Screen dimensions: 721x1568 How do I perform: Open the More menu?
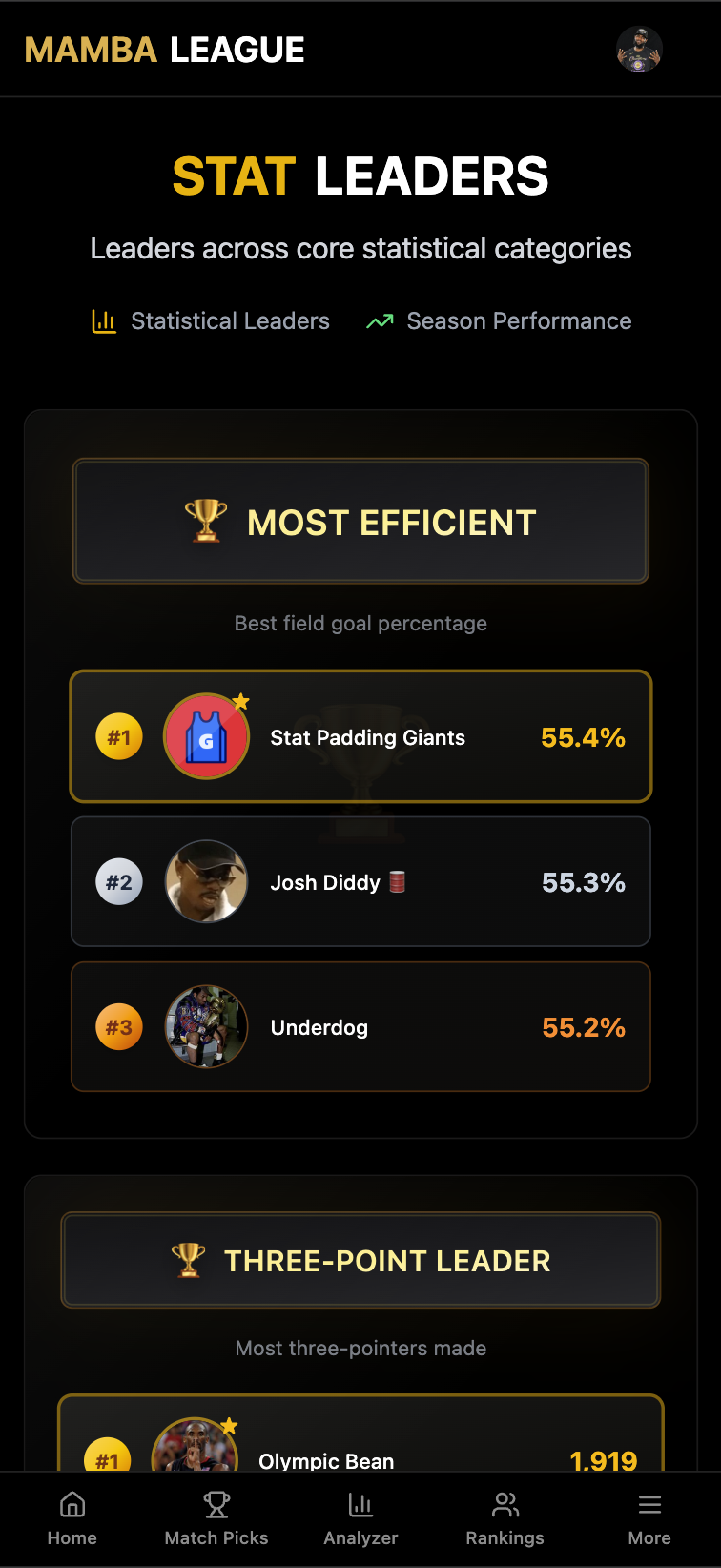649,1518
